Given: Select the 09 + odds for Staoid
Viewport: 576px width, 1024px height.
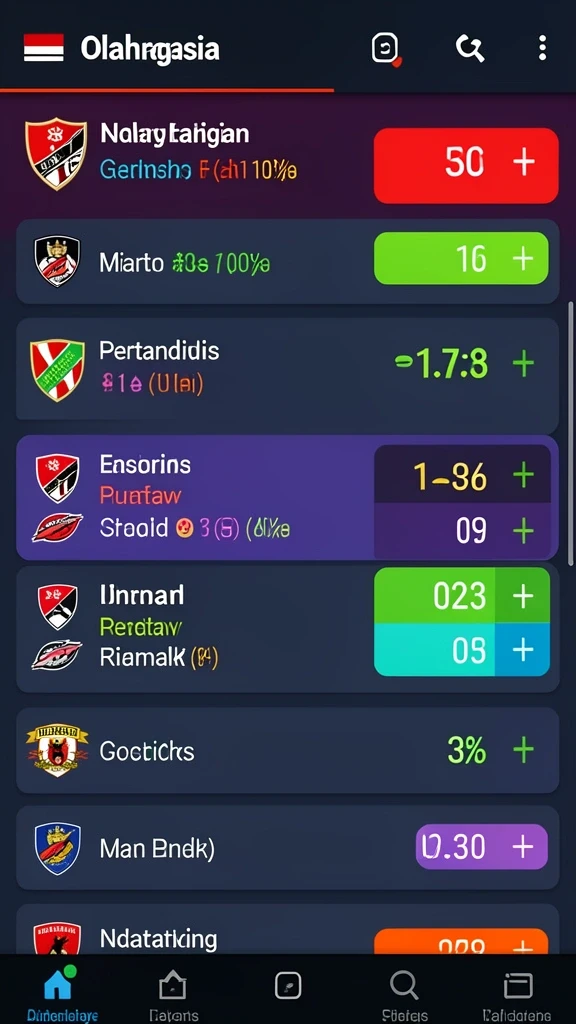Looking at the screenshot, I should coord(462,530).
